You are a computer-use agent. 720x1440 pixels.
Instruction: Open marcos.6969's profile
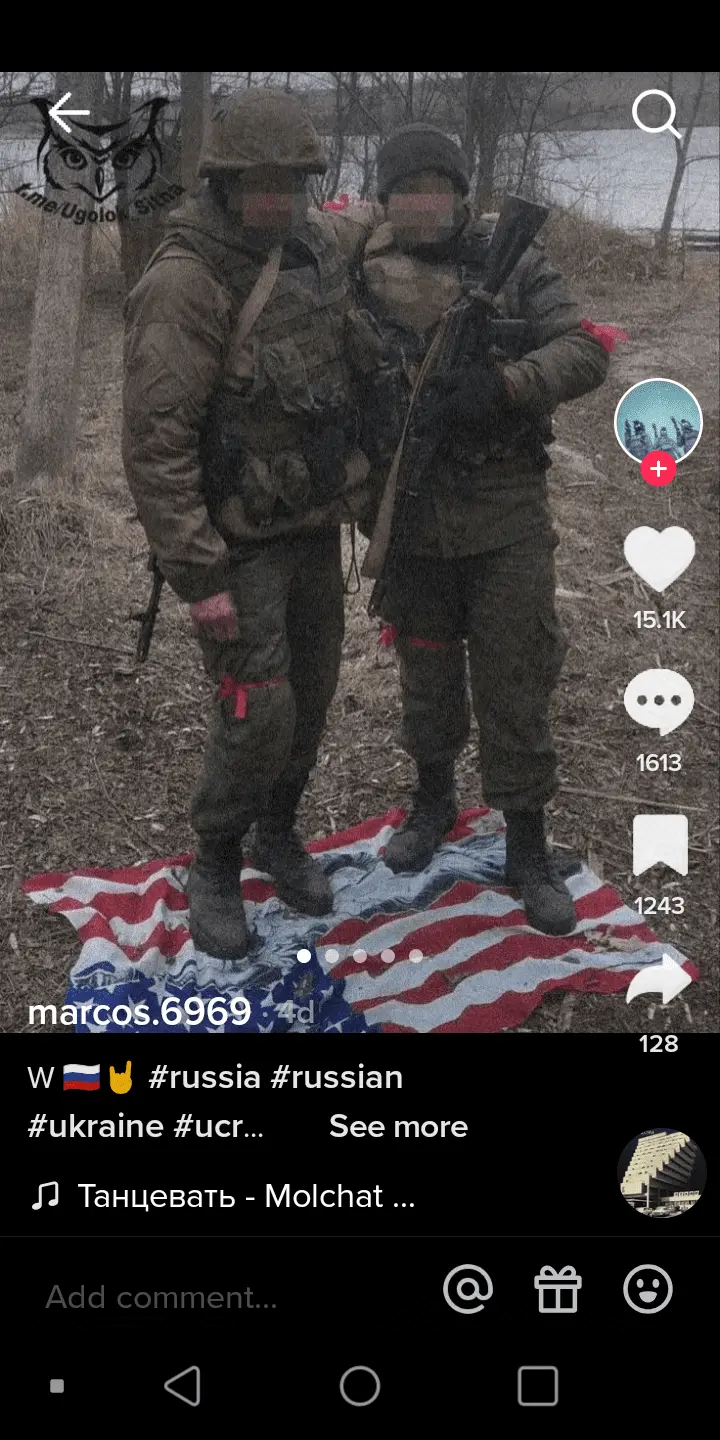click(x=139, y=1012)
